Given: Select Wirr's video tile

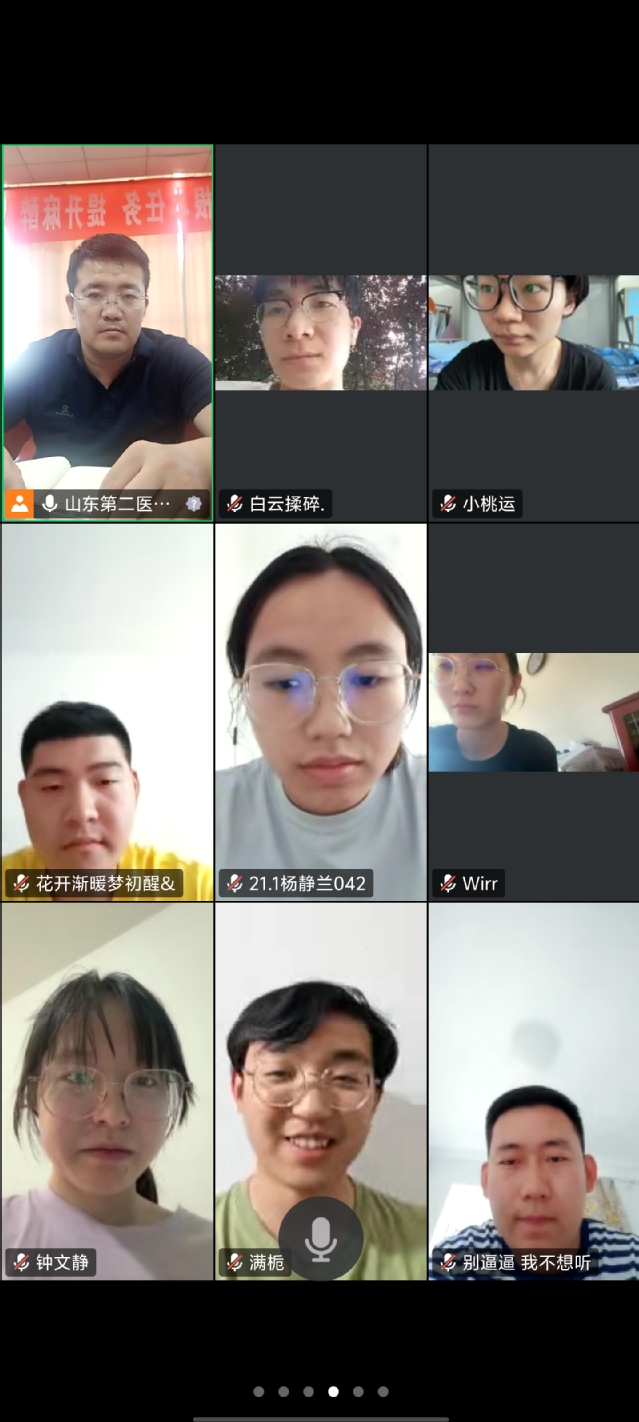Looking at the screenshot, I should 533,711.
